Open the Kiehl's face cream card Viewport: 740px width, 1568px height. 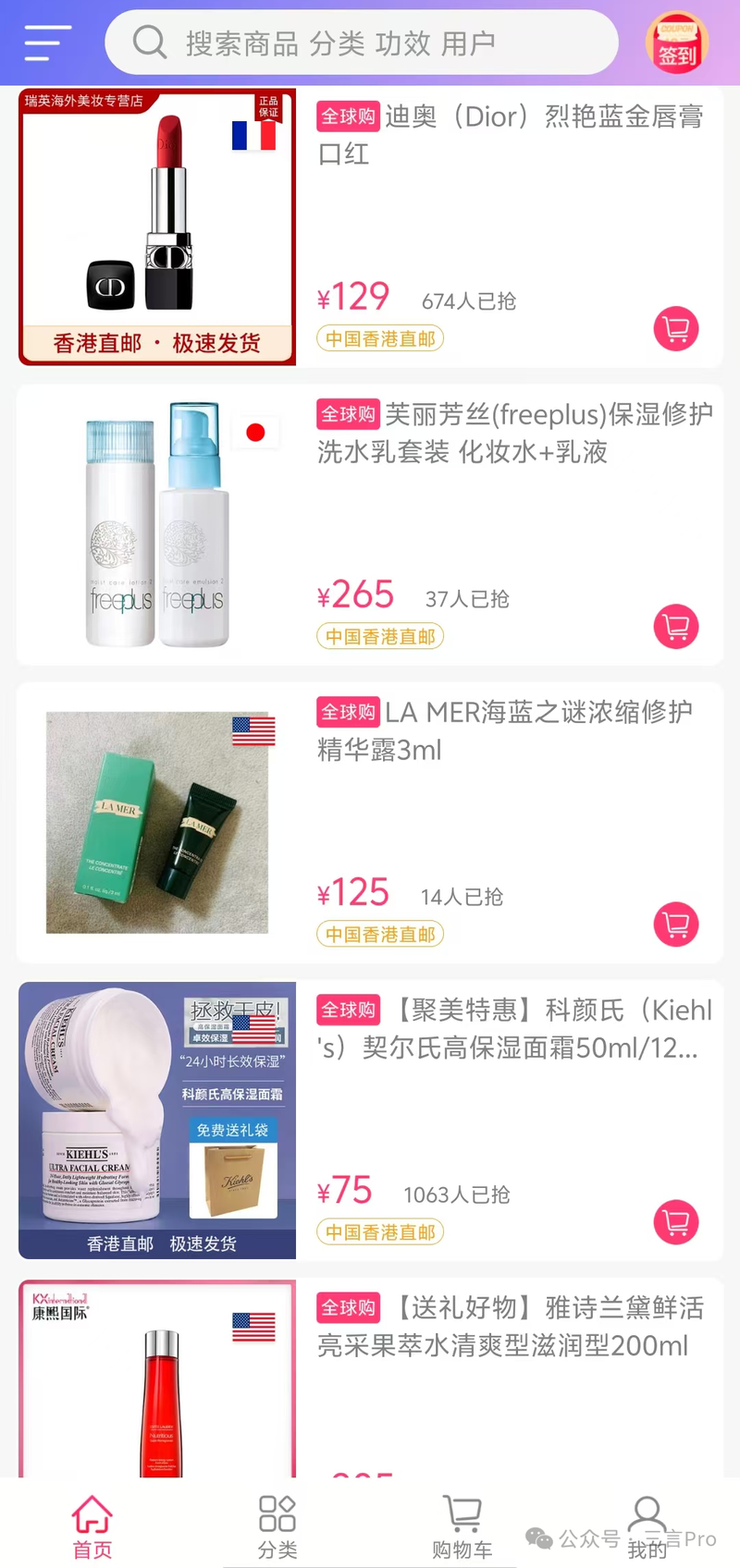point(370,1121)
